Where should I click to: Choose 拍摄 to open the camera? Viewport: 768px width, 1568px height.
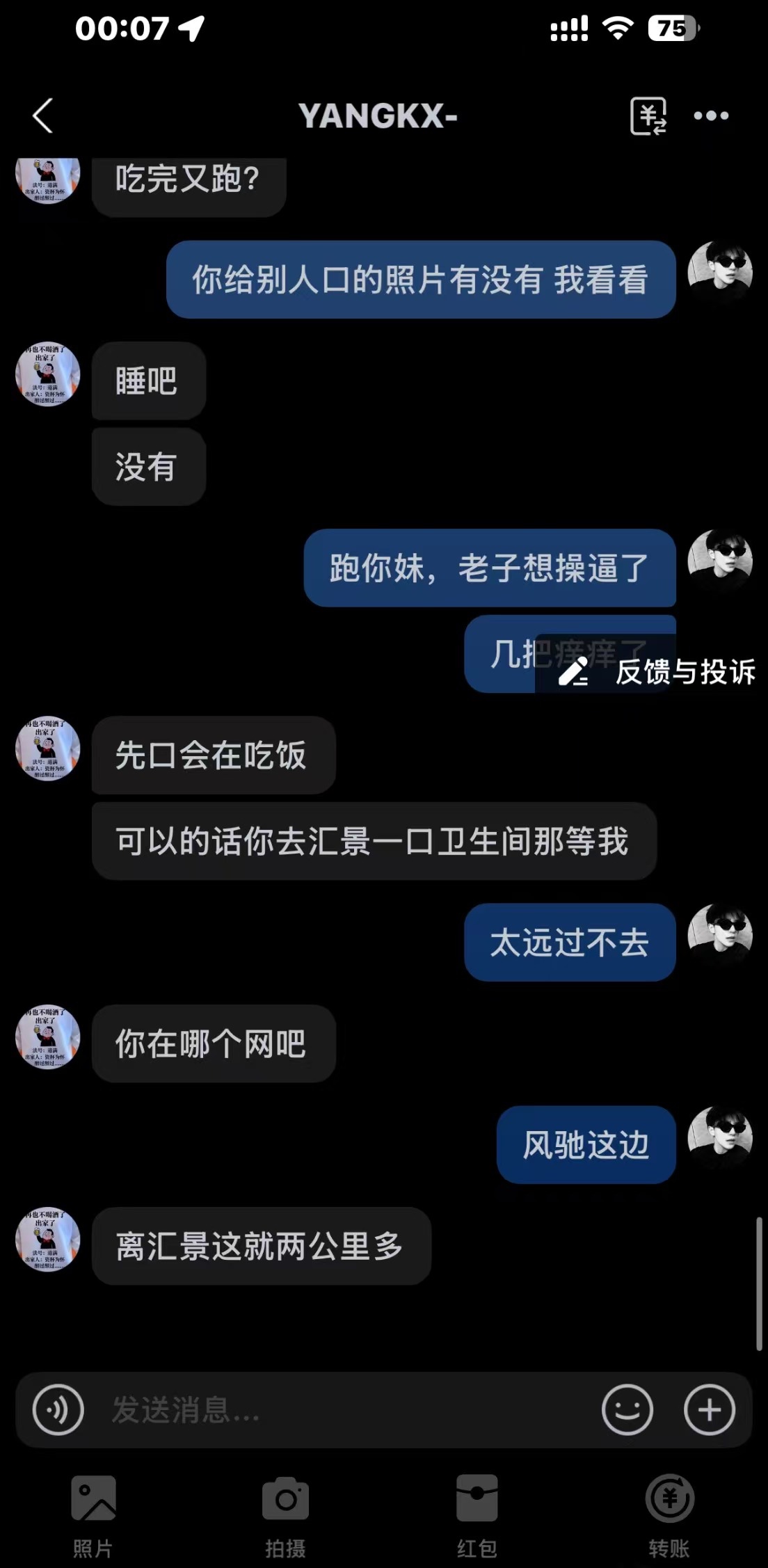click(x=285, y=1508)
